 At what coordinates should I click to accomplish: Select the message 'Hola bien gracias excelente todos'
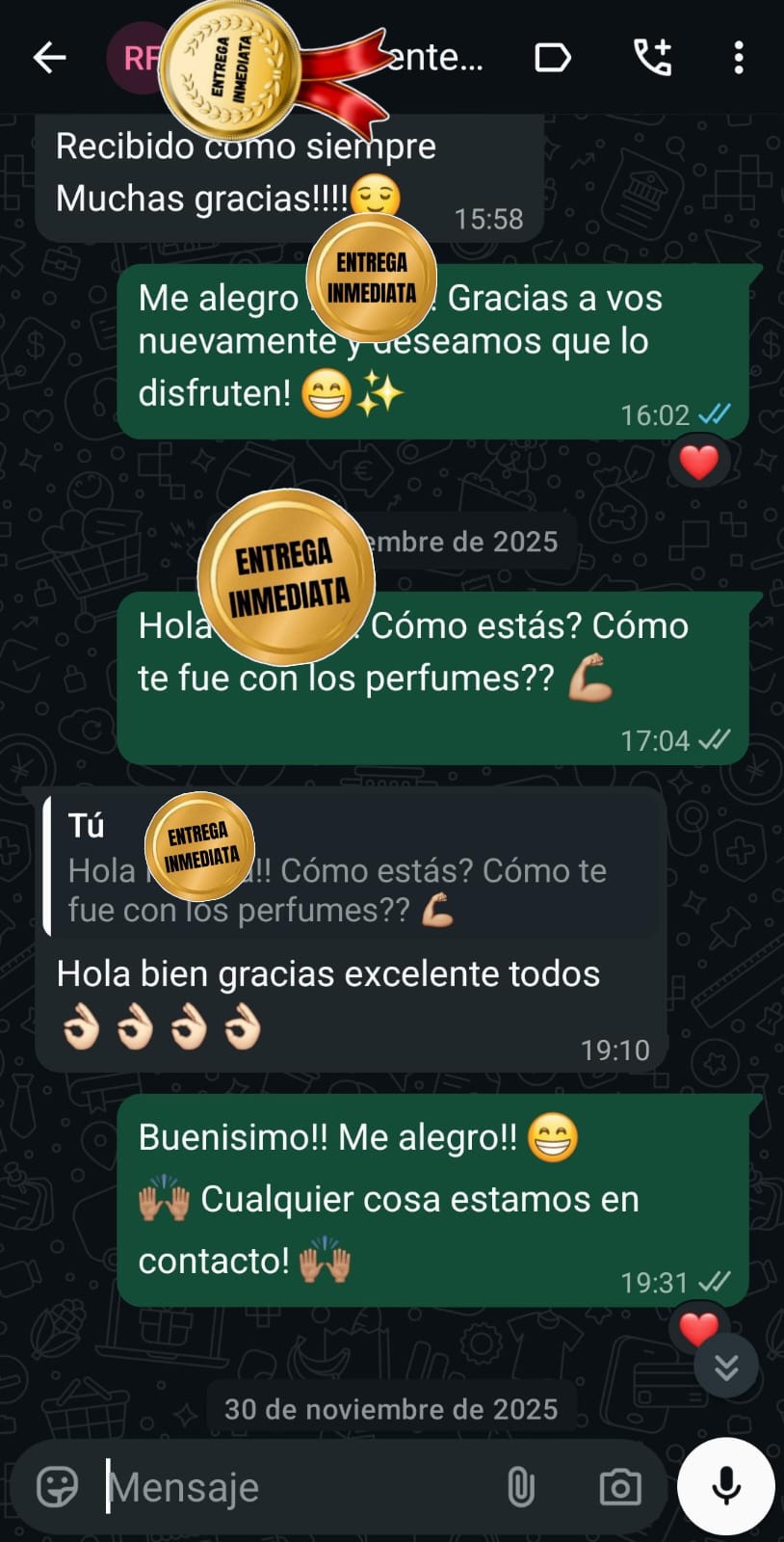pos(327,973)
